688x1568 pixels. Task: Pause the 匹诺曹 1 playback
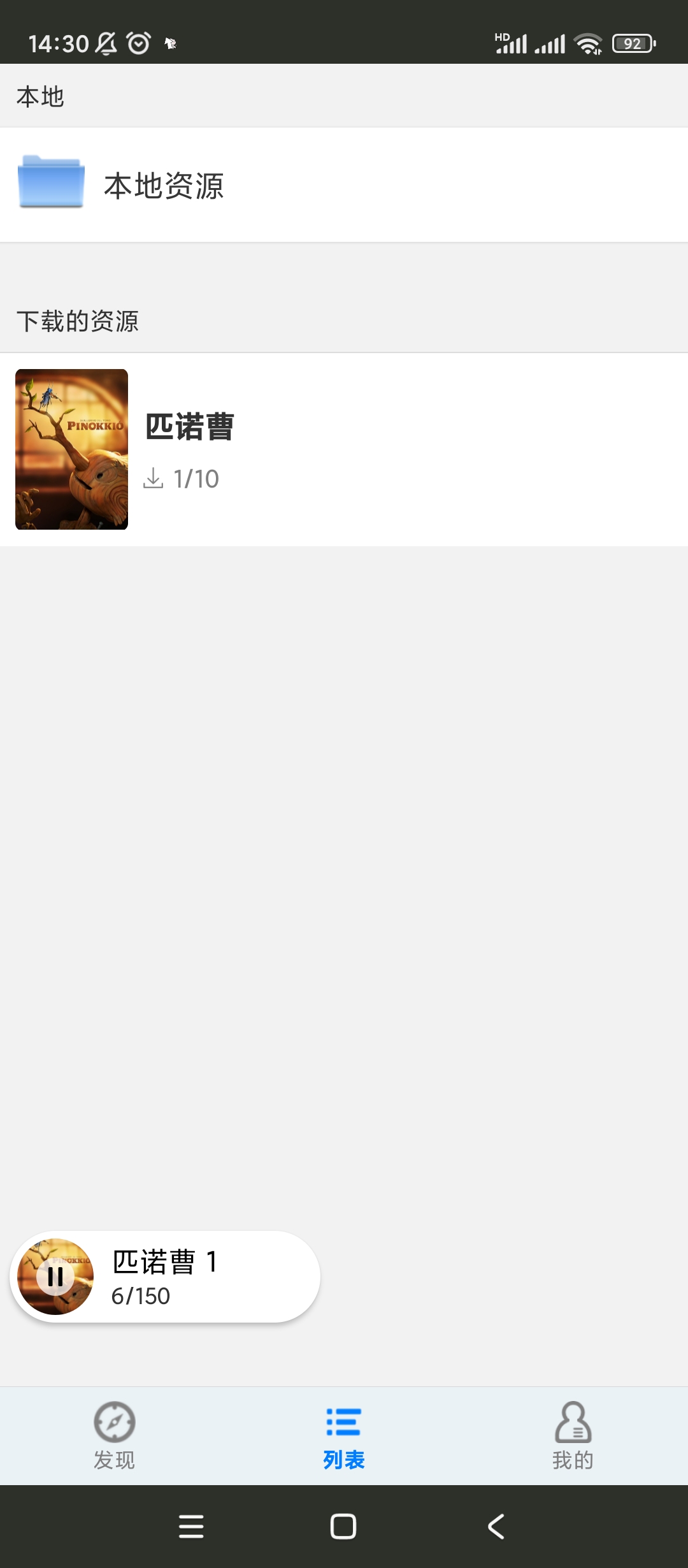pos(55,1277)
